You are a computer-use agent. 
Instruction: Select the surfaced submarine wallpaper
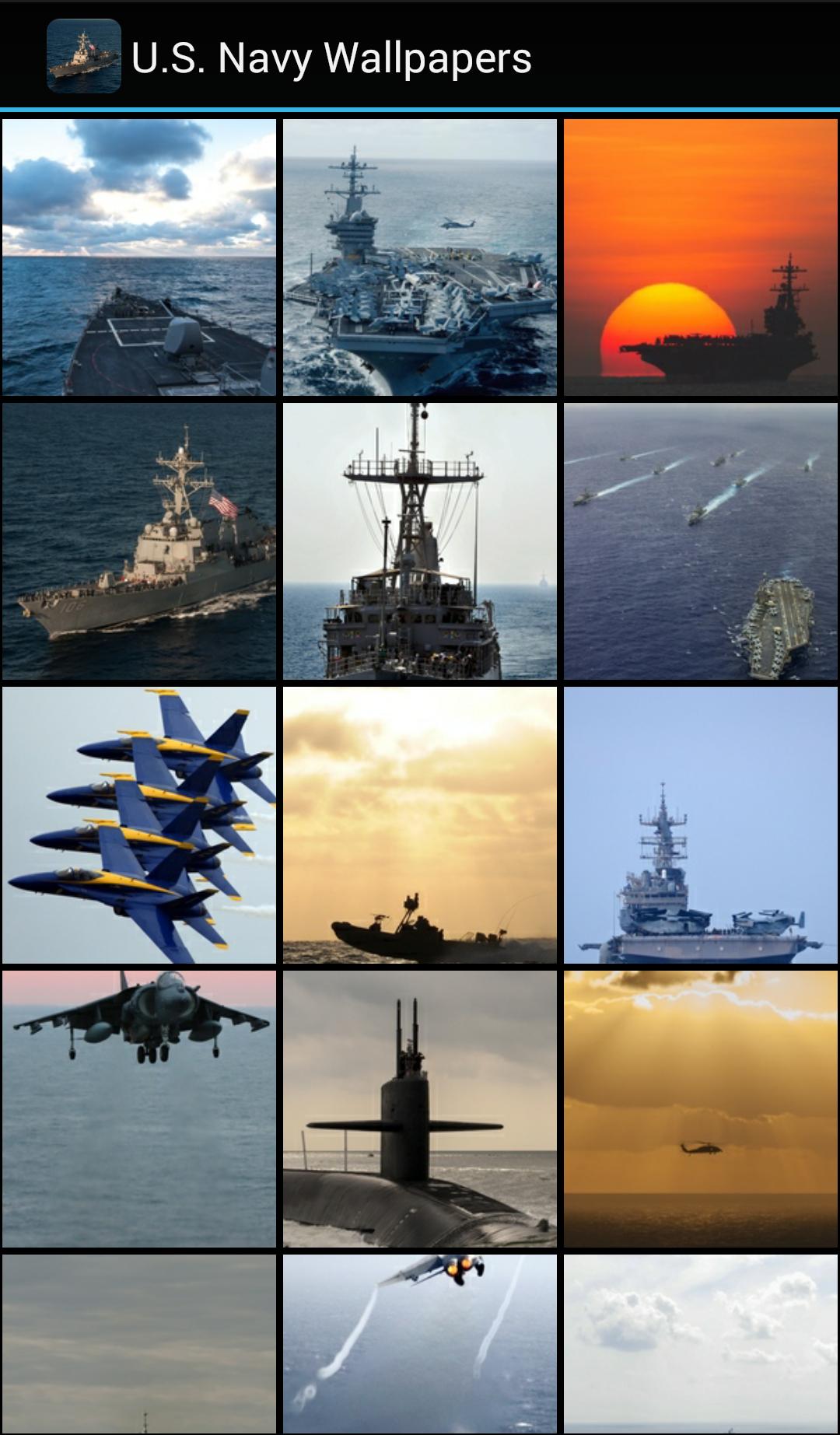pos(420,1109)
